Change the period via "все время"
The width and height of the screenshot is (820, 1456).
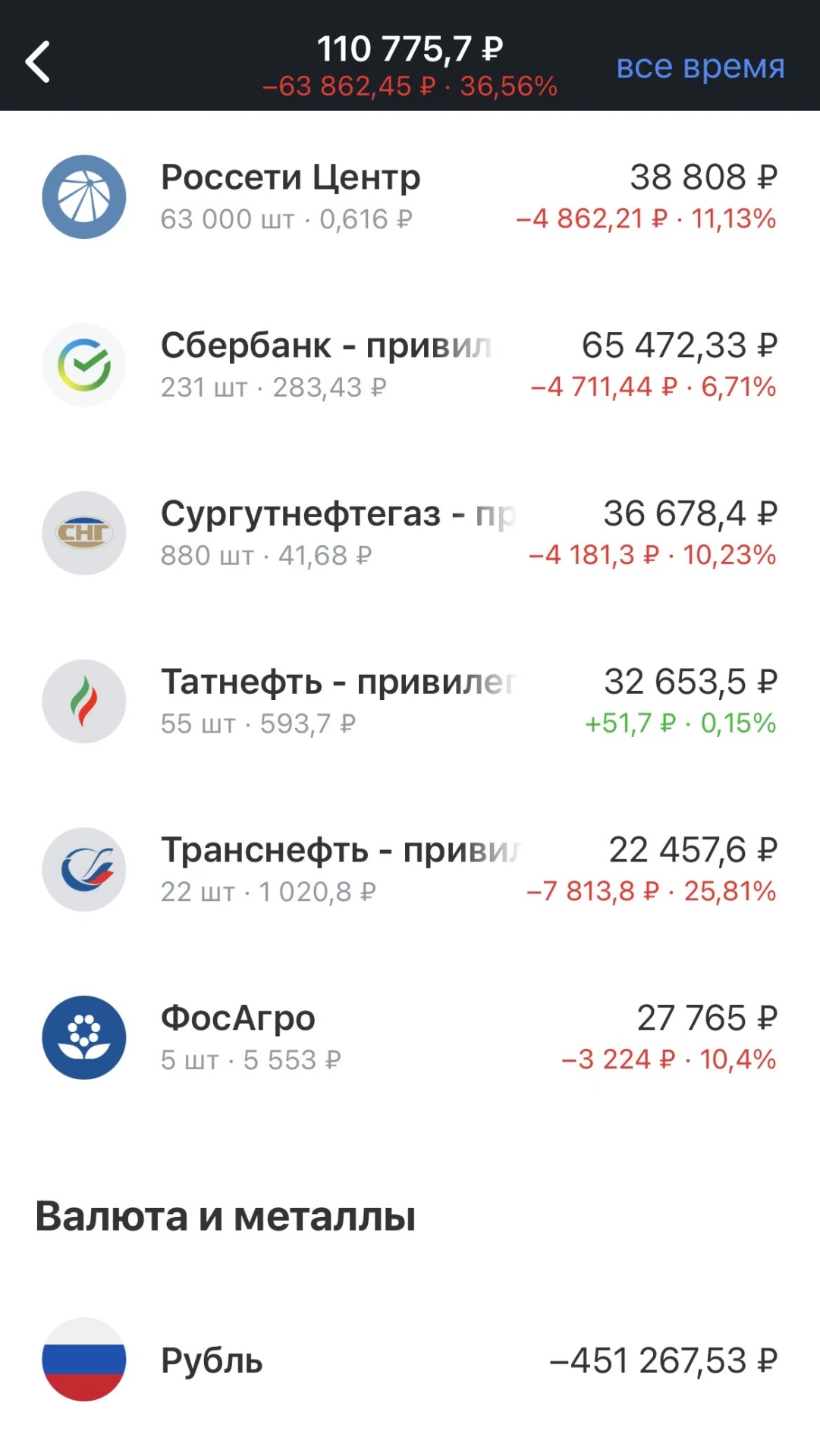[x=700, y=67]
